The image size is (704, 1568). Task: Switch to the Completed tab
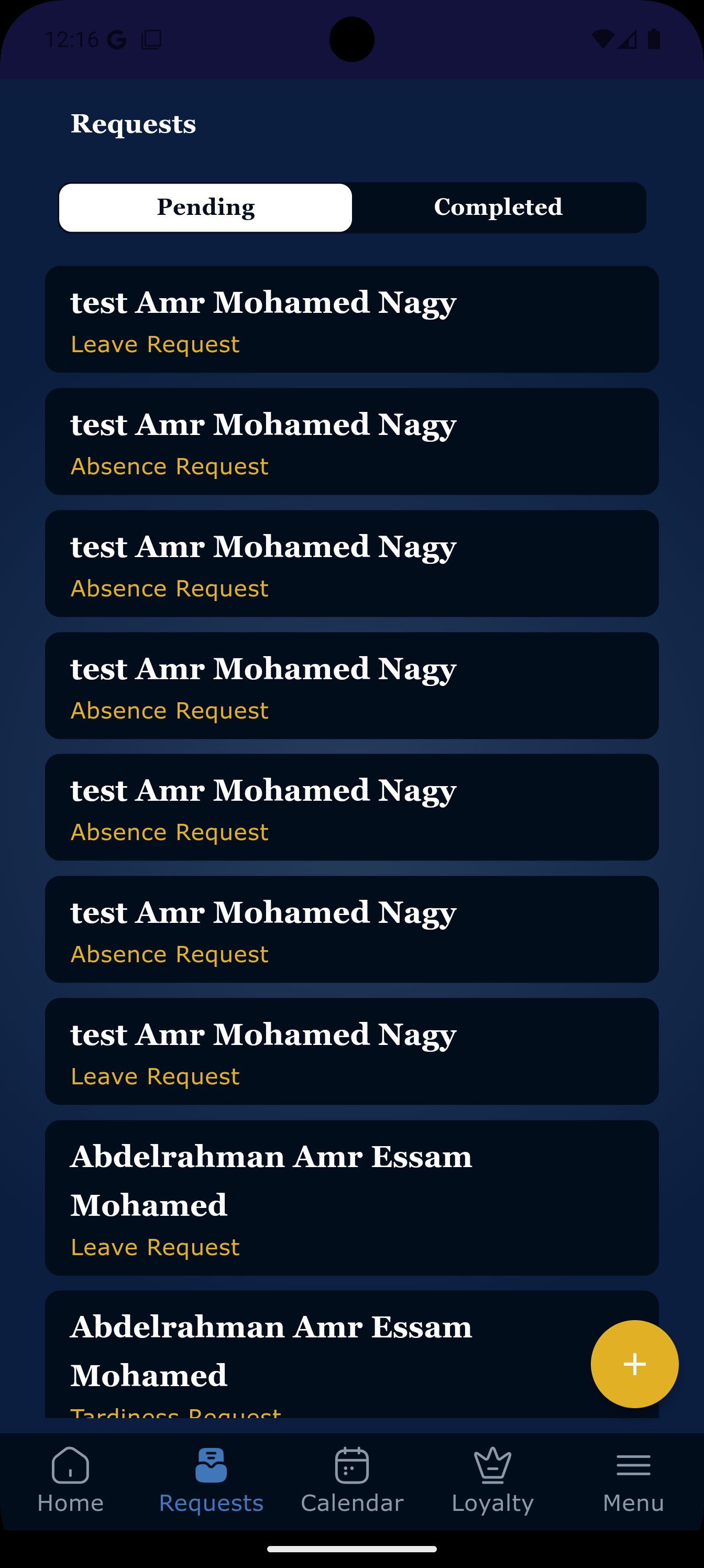click(498, 208)
